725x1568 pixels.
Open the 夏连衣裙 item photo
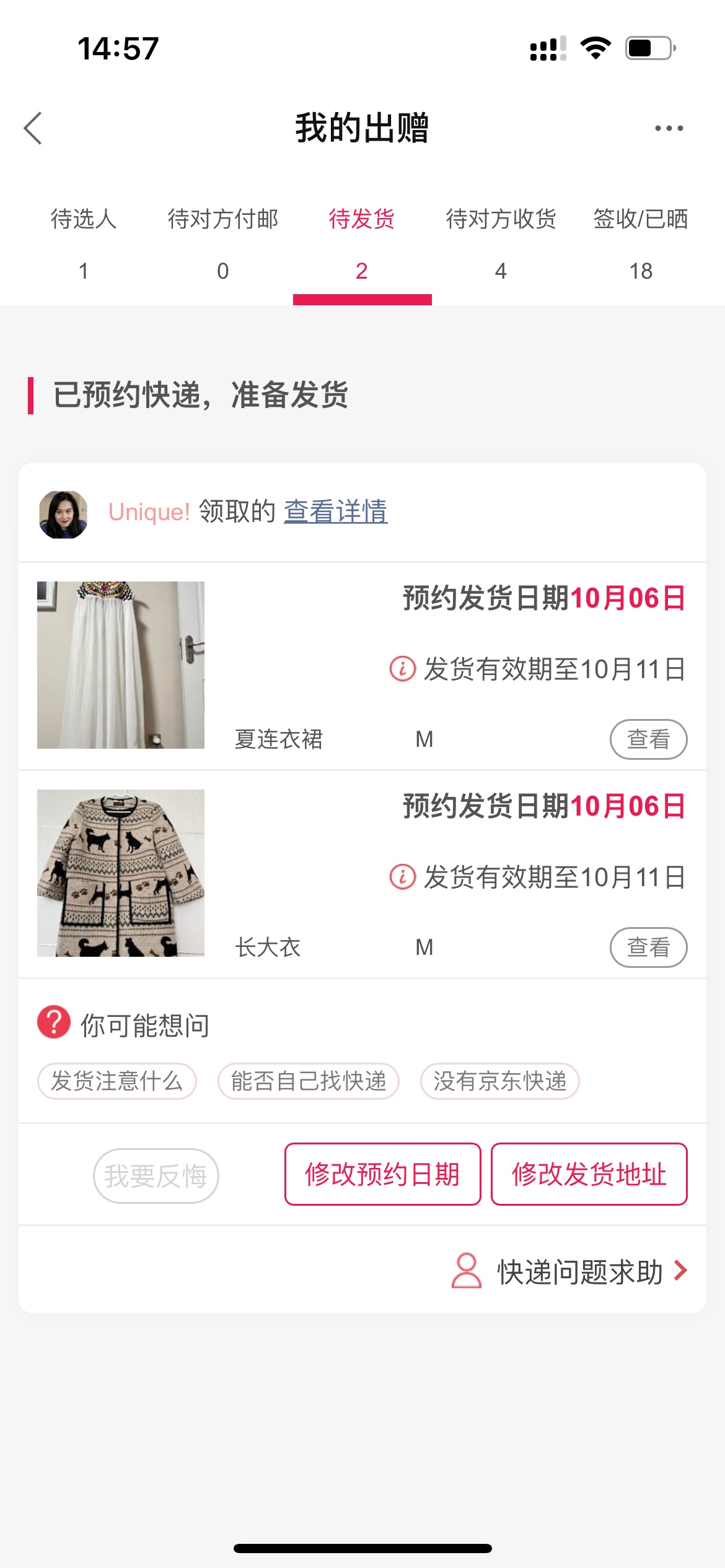121,664
